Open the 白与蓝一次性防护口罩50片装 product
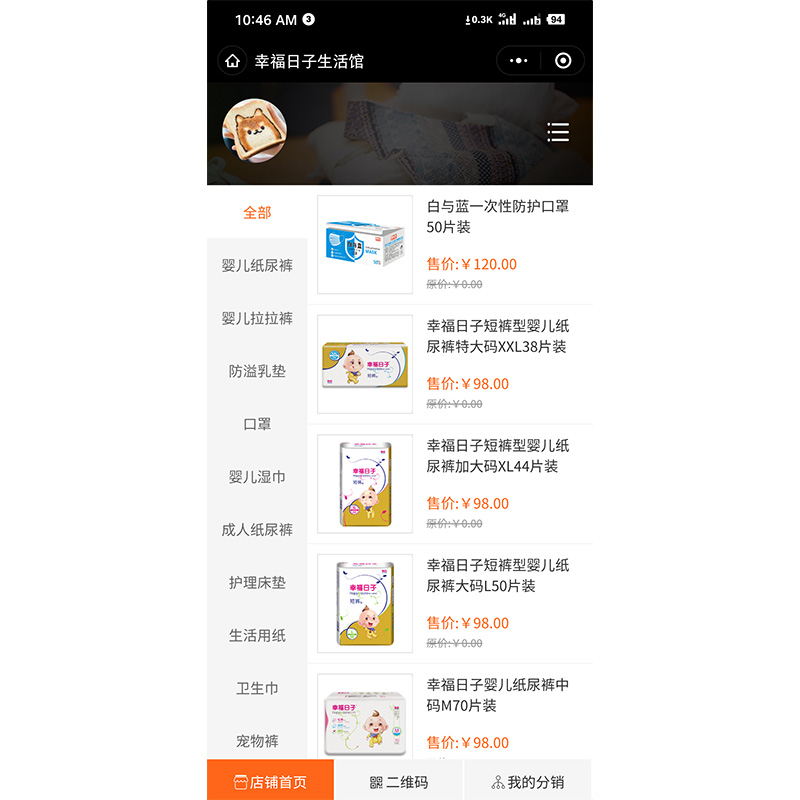This screenshot has width=800, height=800. 451,244
